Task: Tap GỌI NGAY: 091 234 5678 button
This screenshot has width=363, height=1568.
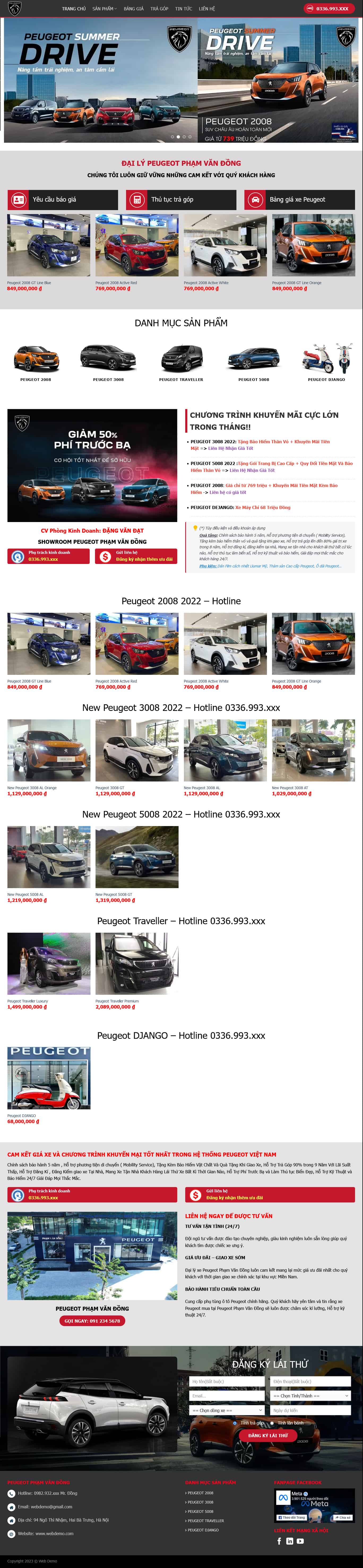Action: [92, 1321]
